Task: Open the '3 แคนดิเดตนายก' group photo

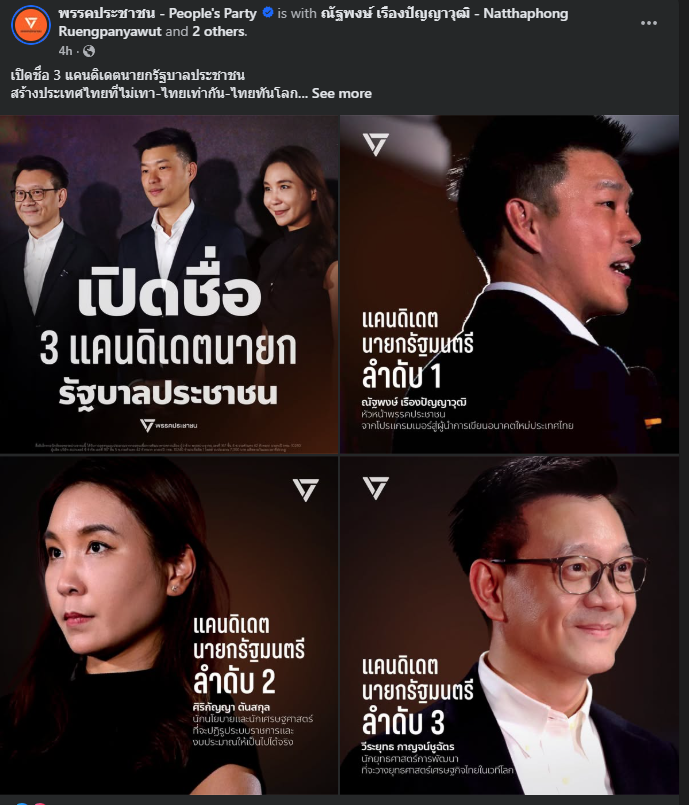Action: click(x=169, y=284)
